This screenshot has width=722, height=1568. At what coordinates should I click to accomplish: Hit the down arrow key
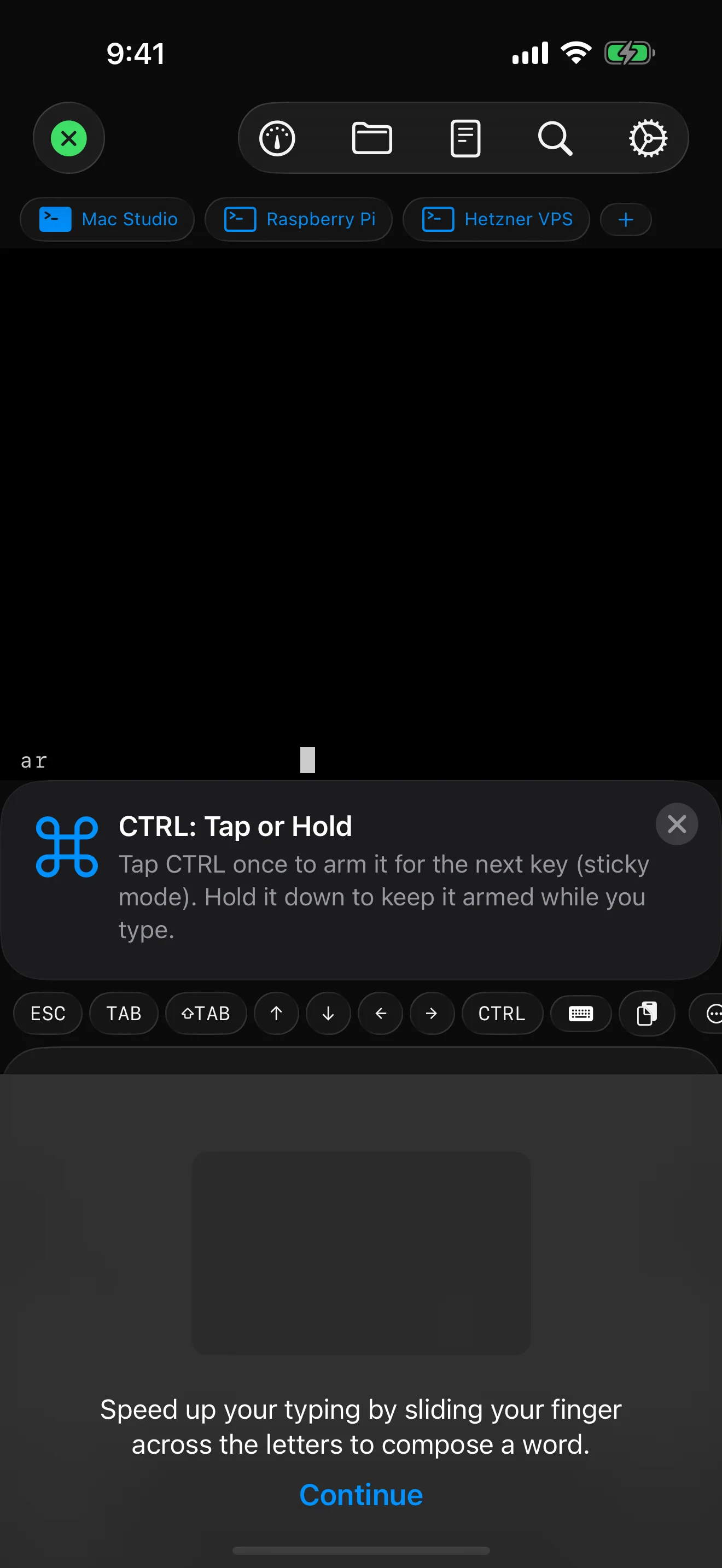click(x=328, y=1014)
